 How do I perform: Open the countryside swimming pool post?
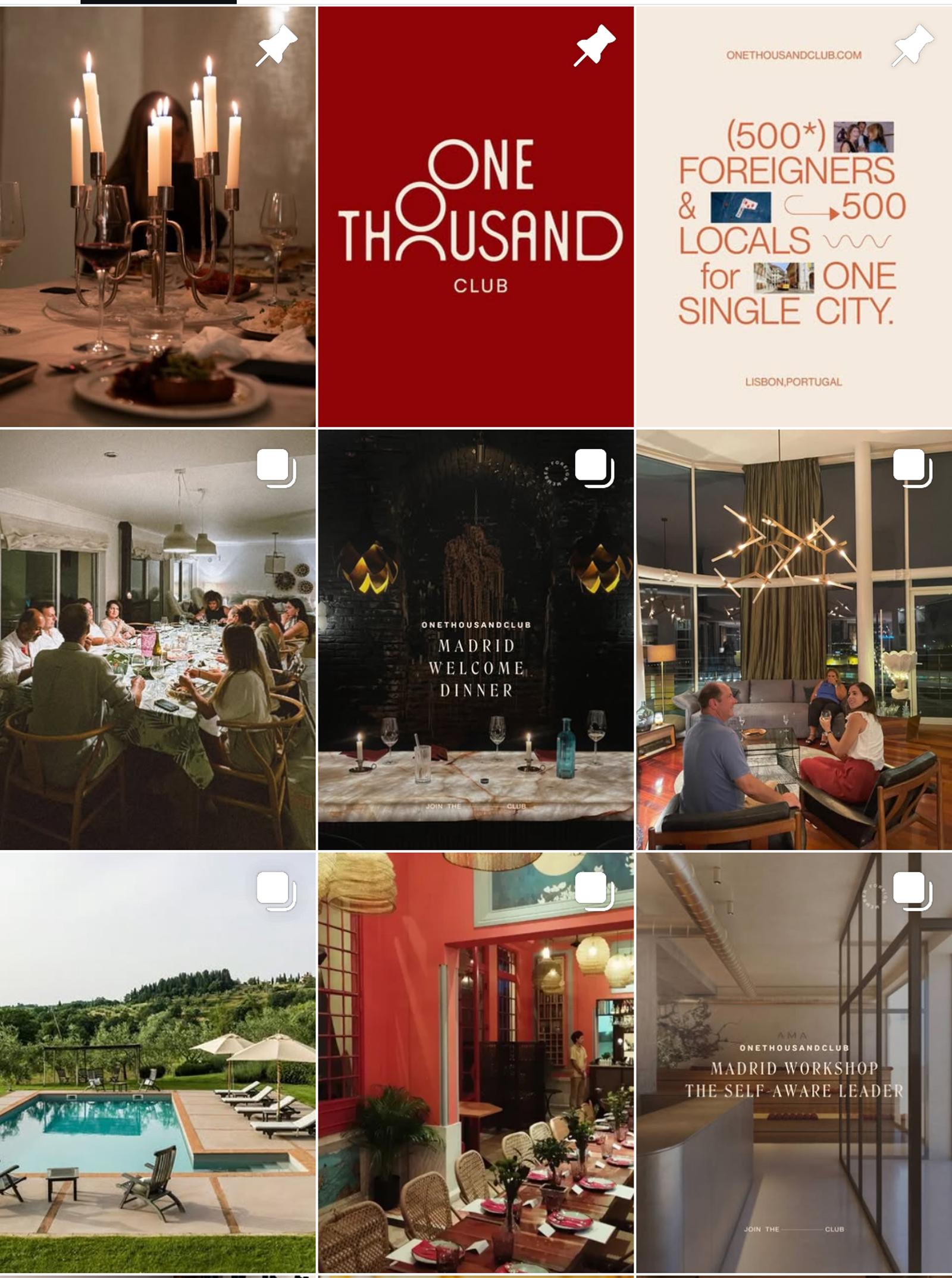(x=158, y=1062)
